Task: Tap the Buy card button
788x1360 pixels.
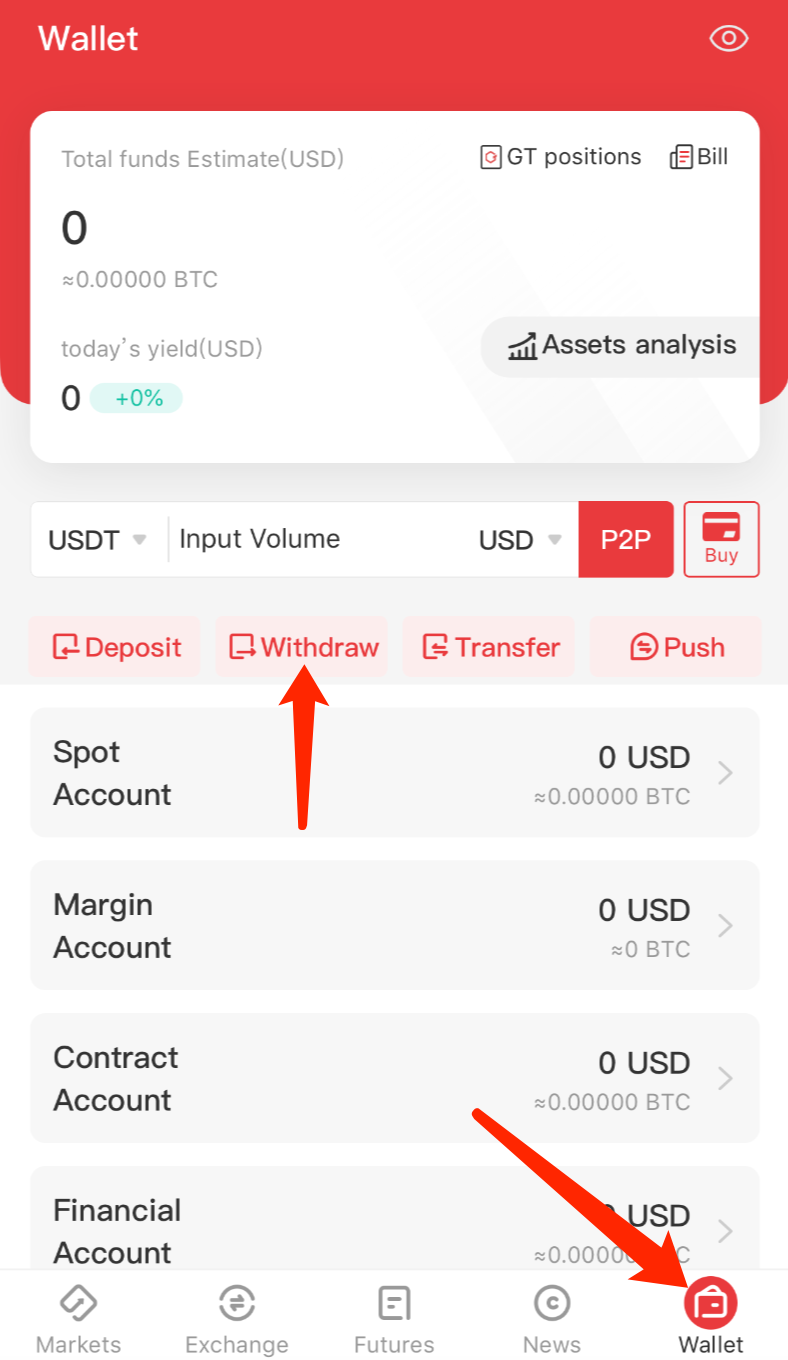Action: point(721,540)
